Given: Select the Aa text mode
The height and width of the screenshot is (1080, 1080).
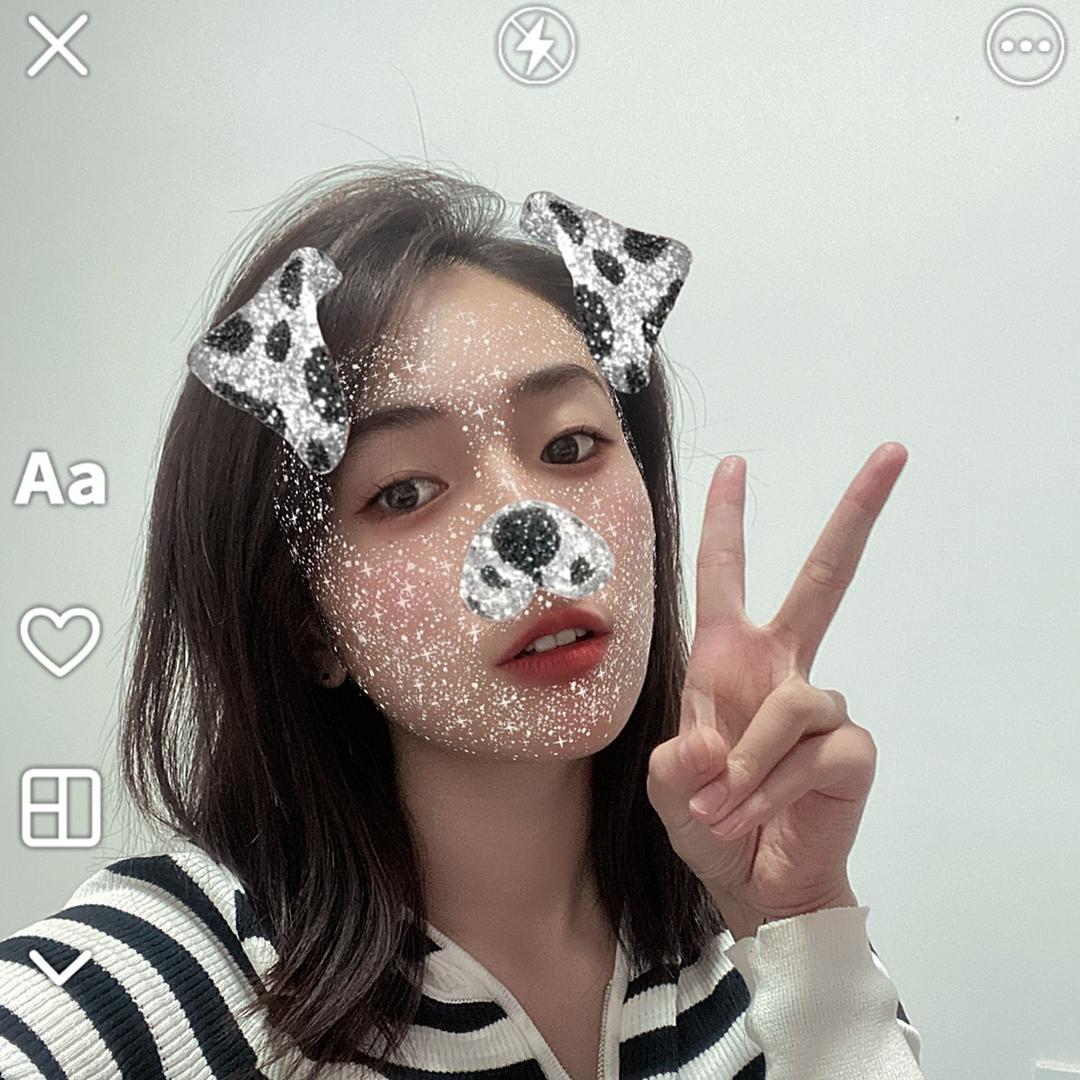Looking at the screenshot, I should point(61,480).
